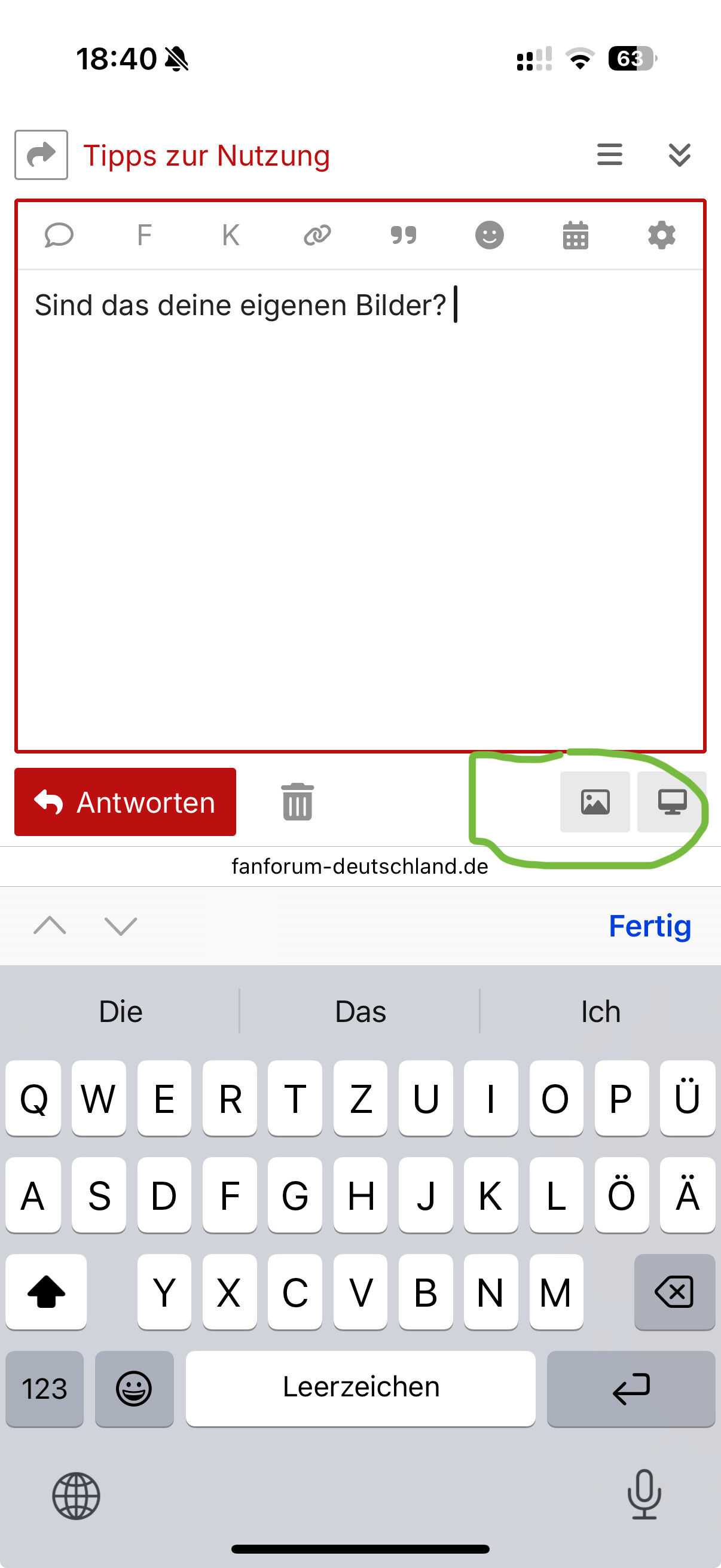Open the calendar icon in the editor toolbar
721x1568 pixels.
[576, 235]
